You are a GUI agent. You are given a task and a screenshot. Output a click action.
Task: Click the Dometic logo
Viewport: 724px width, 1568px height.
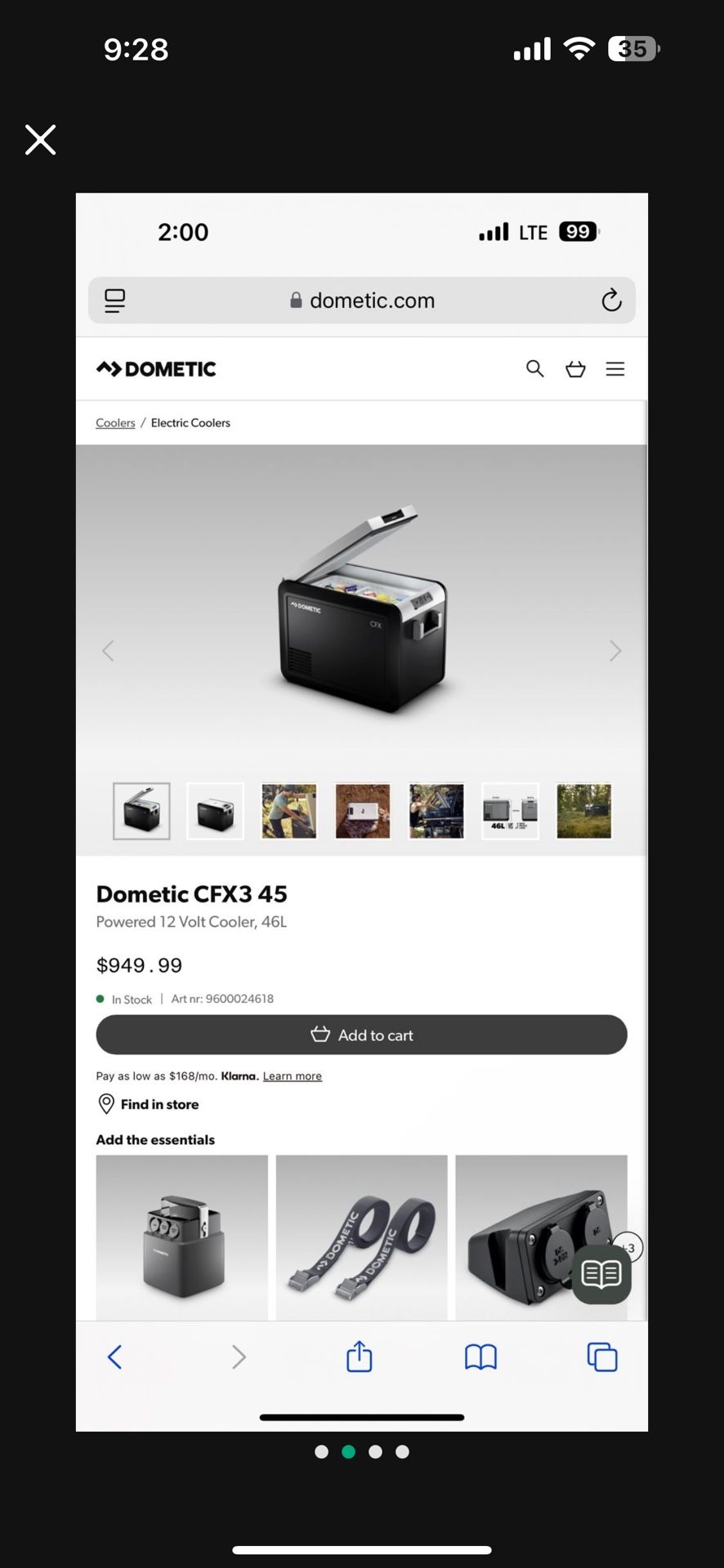click(x=155, y=368)
